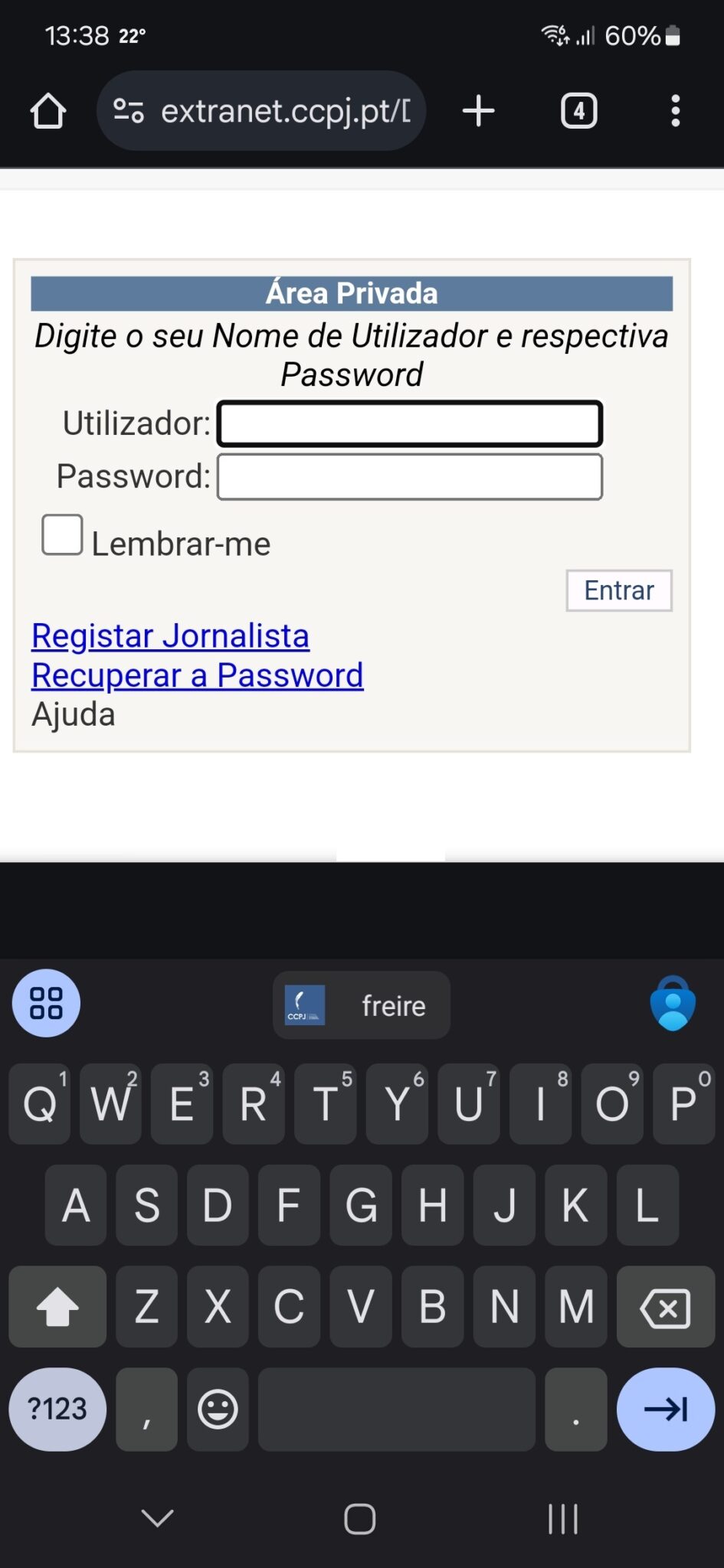This screenshot has height=1568, width=724.
Task: Open the keyboard tools grid
Action: click(46, 1003)
